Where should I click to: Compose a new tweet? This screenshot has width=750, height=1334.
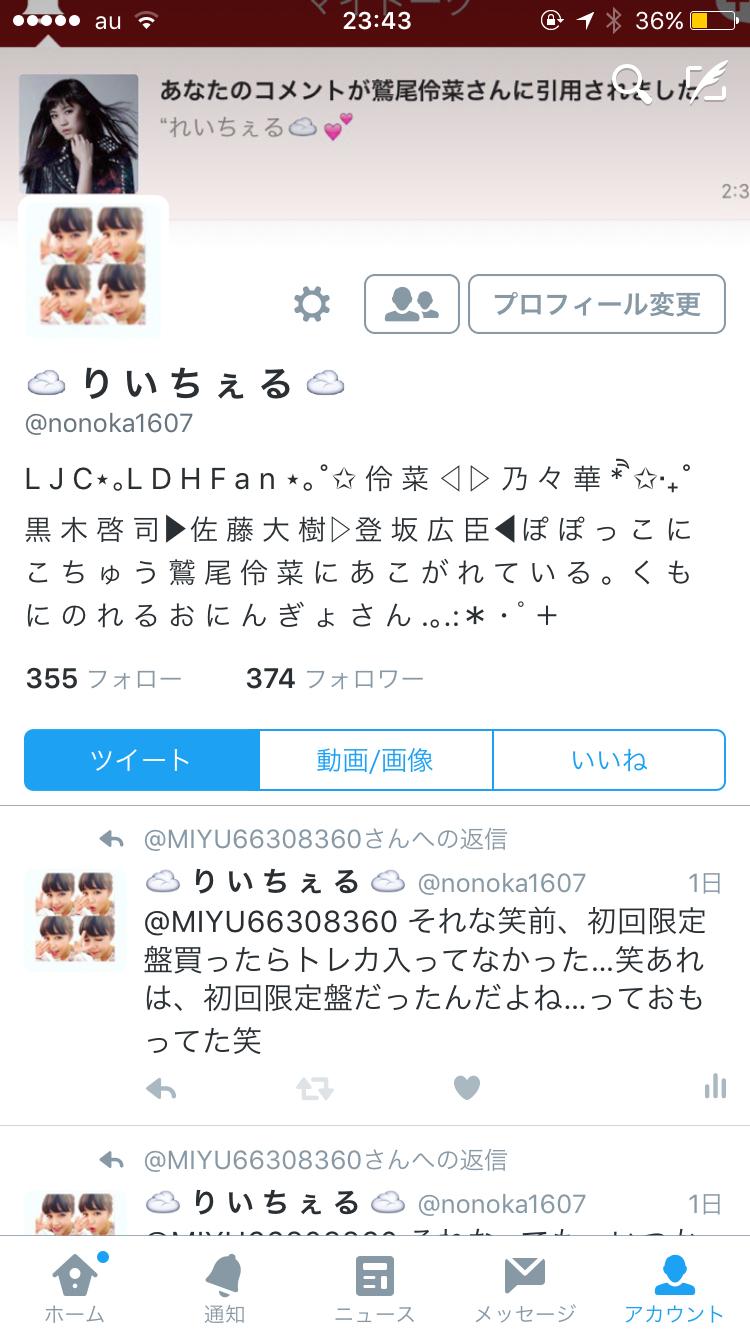pyautogui.click(x=706, y=82)
